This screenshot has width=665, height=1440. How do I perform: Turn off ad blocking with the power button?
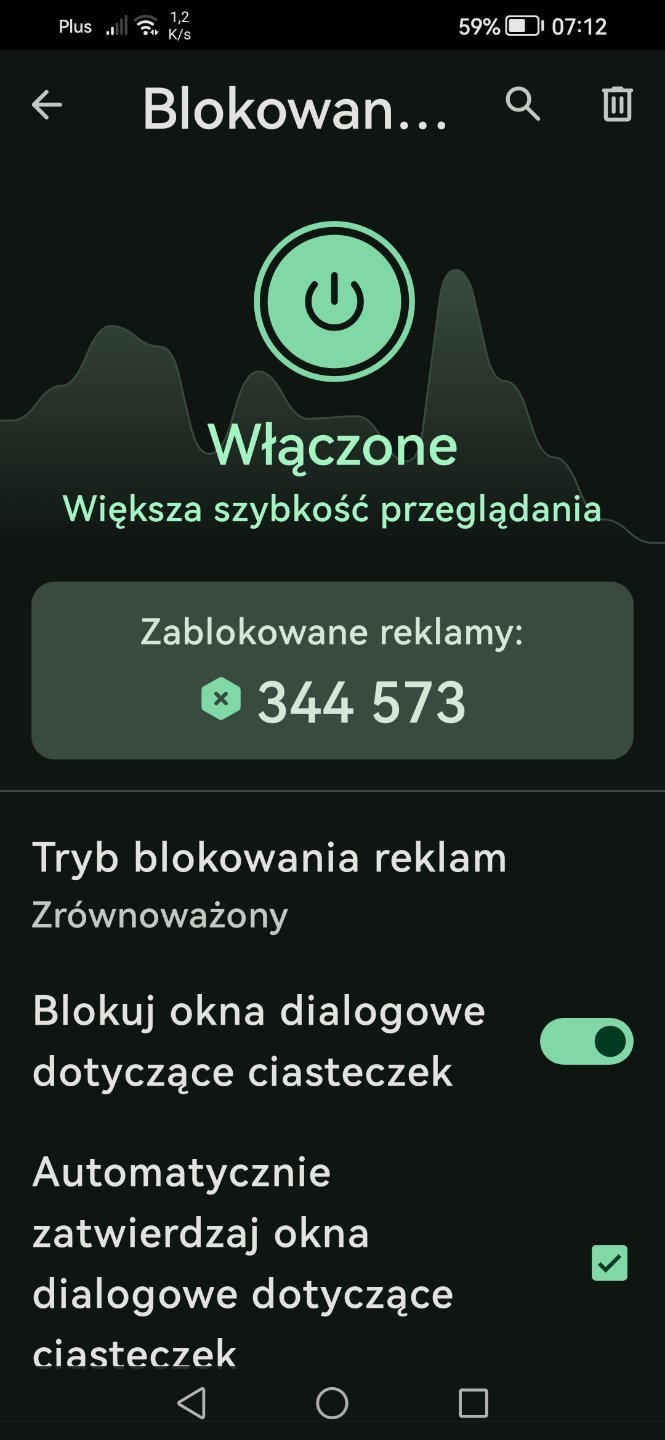[334, 302]
